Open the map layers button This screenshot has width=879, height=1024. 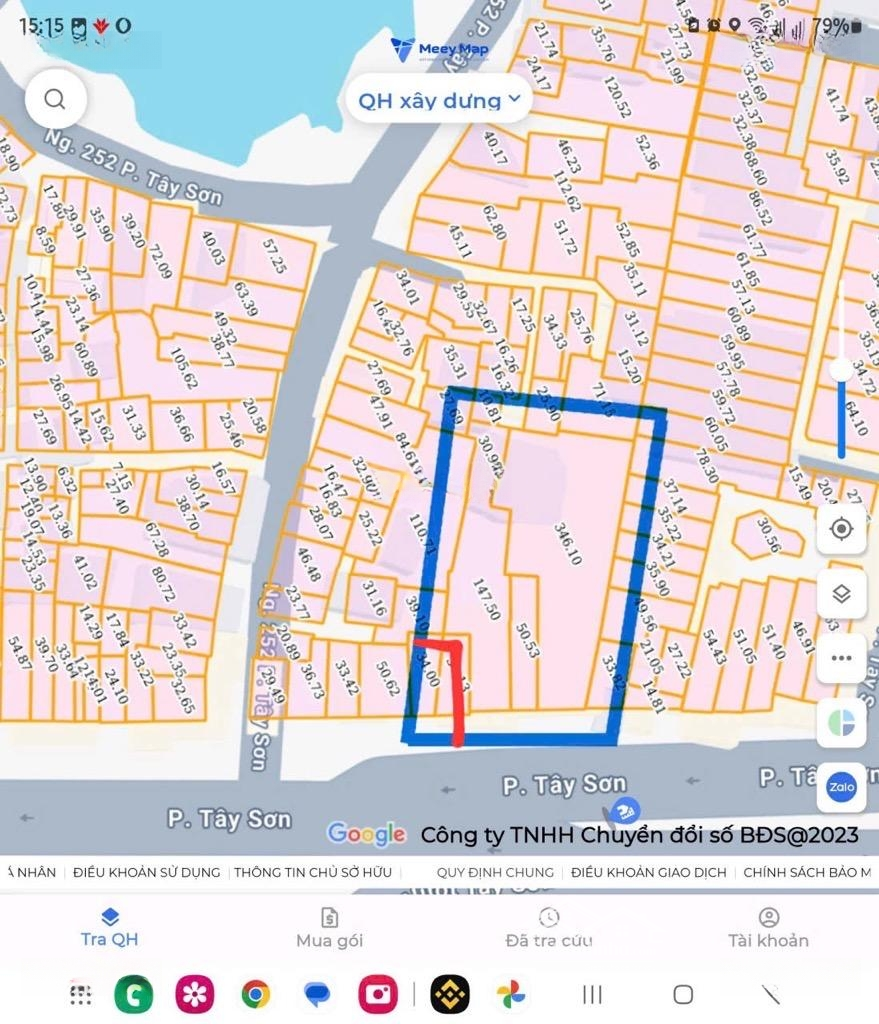[x=841, y=594]
